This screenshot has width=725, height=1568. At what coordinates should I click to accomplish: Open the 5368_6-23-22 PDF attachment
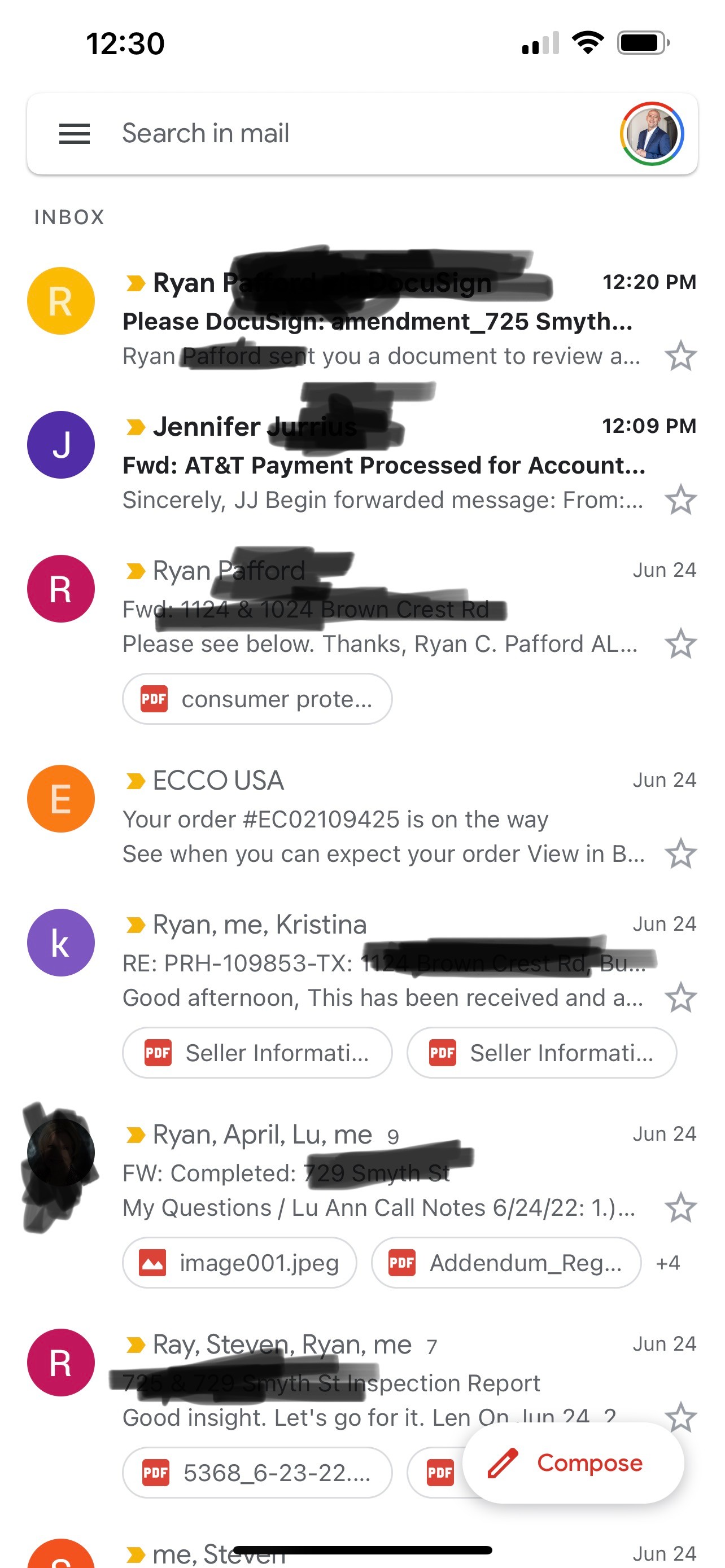257,1473
